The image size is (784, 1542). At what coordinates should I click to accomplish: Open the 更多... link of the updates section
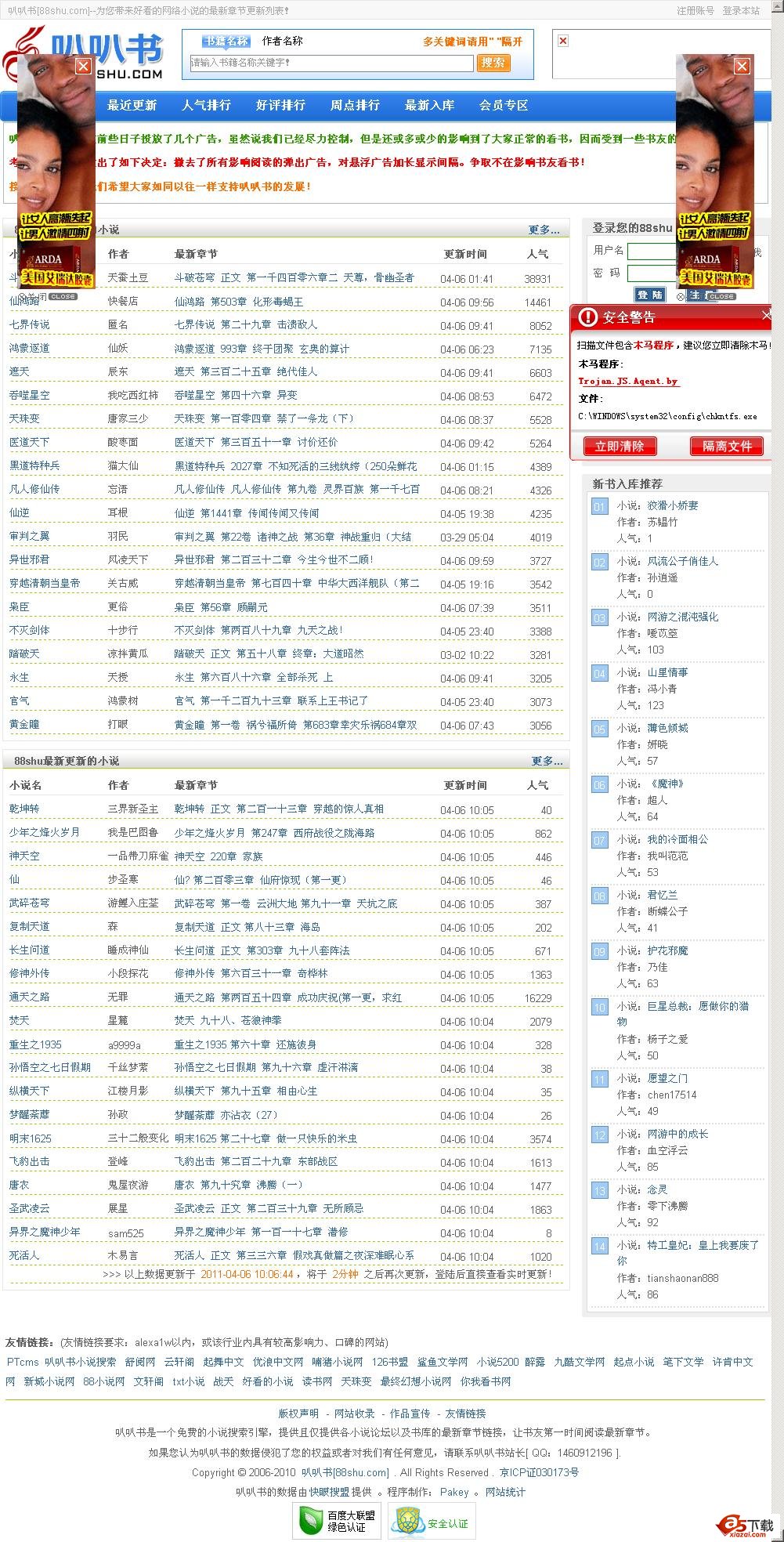pyautogui.click(x=546, y=762)
